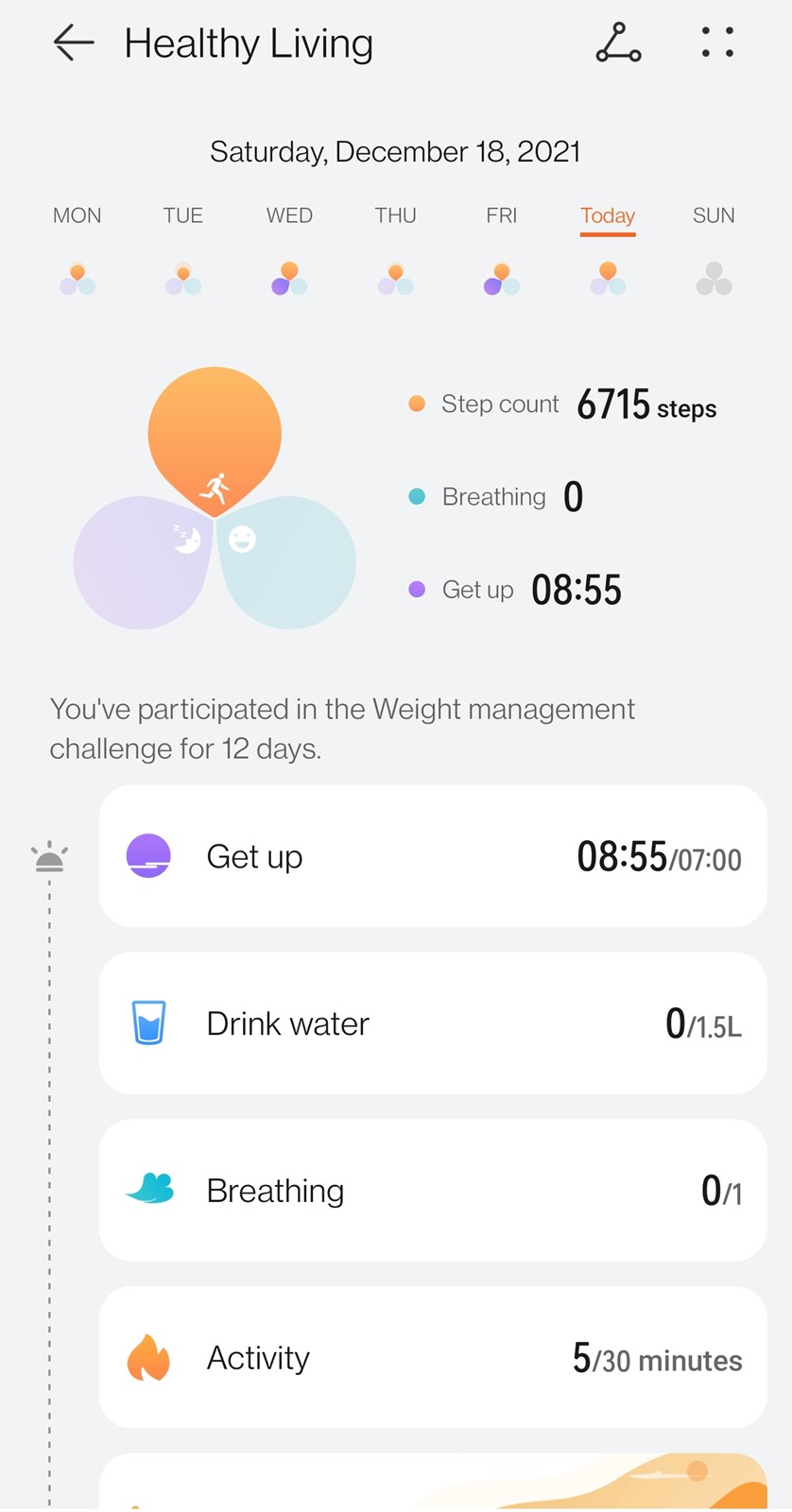
Task: Go back from Healthy Living
Action: pyautogui.click(x=73, y=43)
